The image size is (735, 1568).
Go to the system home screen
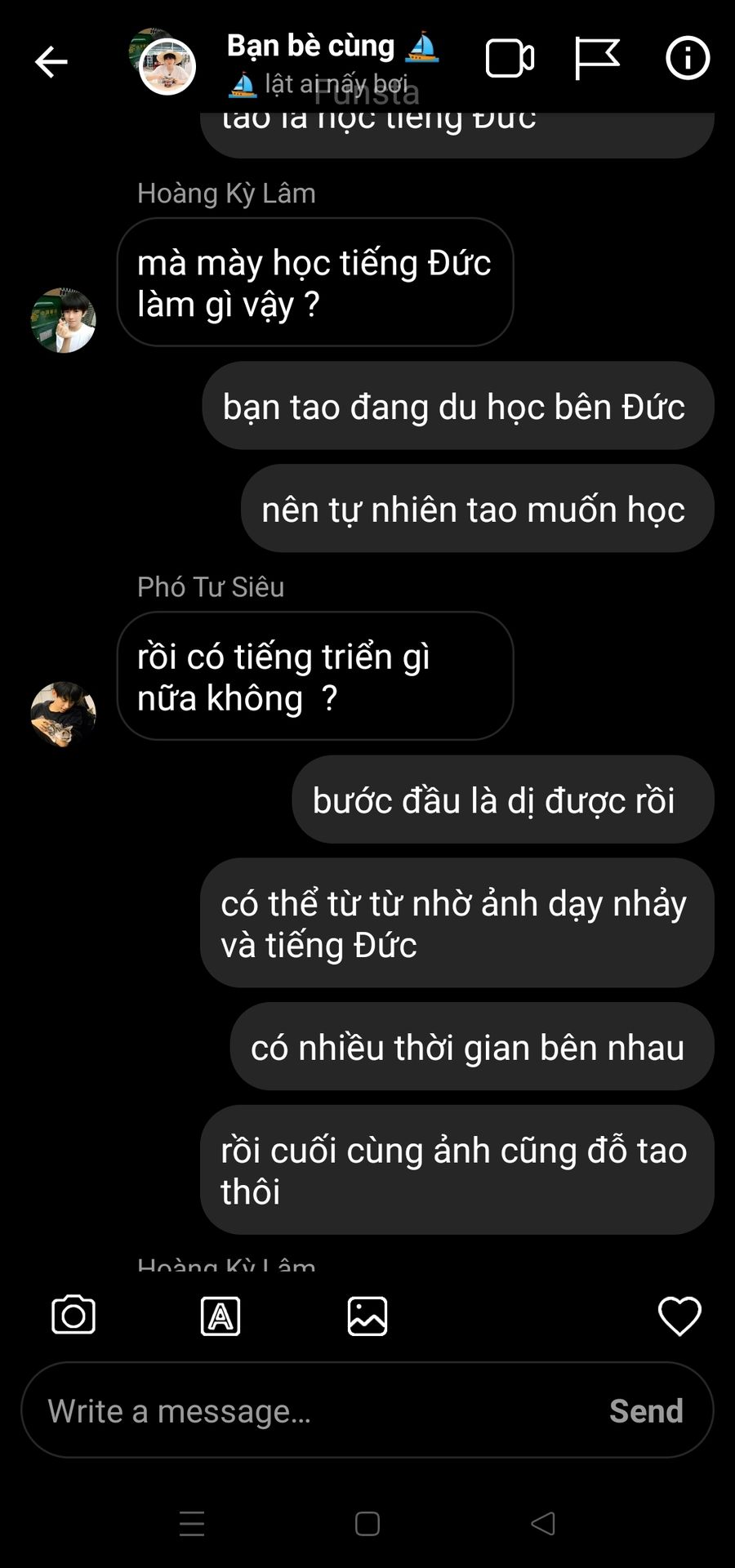(x=367, y=1523)
